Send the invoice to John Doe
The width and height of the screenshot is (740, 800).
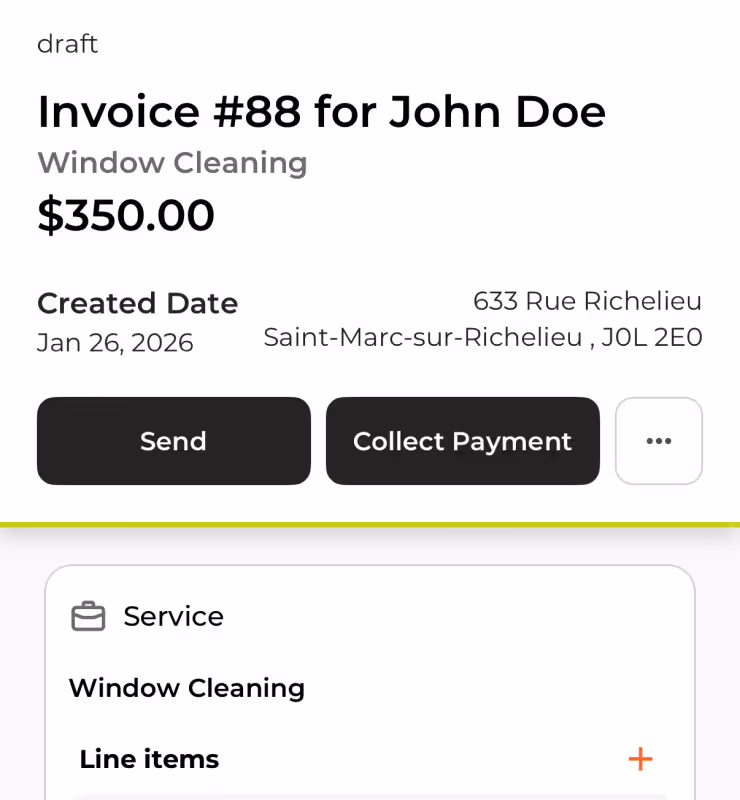pyautogui.click(x=173, y=441)
